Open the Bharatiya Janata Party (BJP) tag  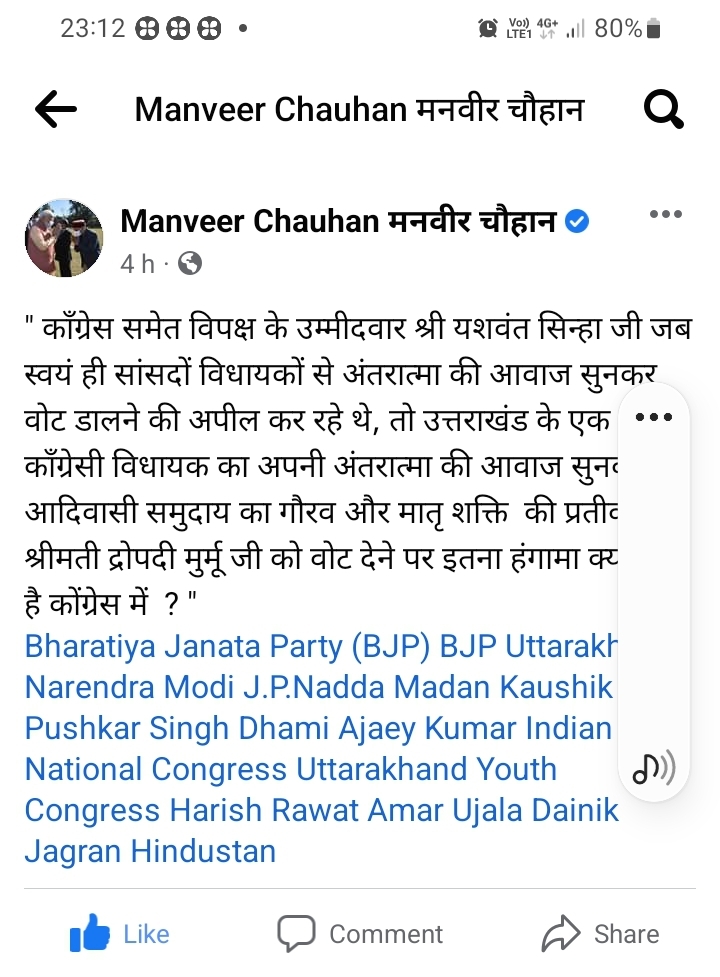click(227, 647)
